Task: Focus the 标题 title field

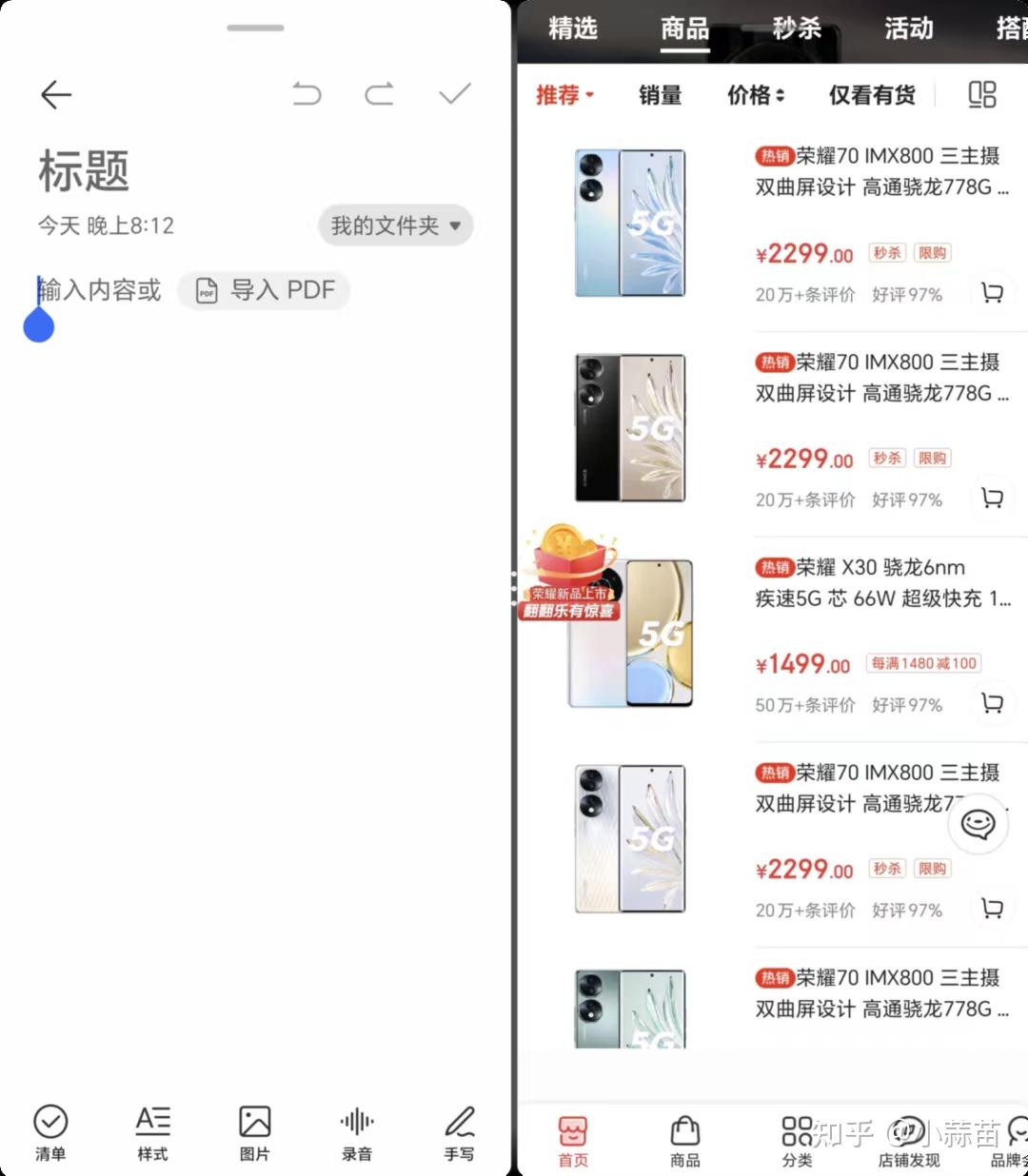Action: click(x=84, y=171)
